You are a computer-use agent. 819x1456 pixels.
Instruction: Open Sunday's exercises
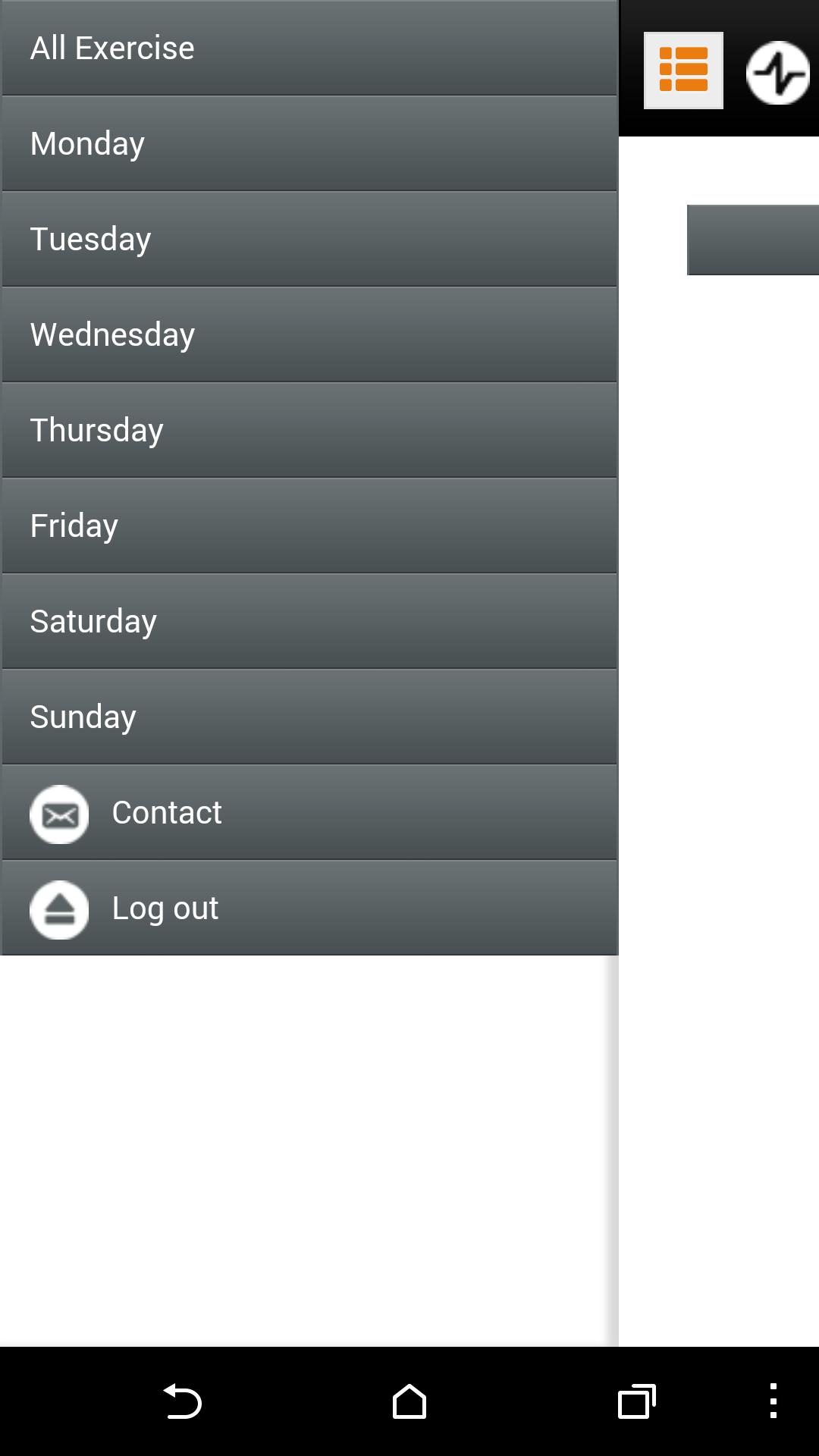pos(309,717)
